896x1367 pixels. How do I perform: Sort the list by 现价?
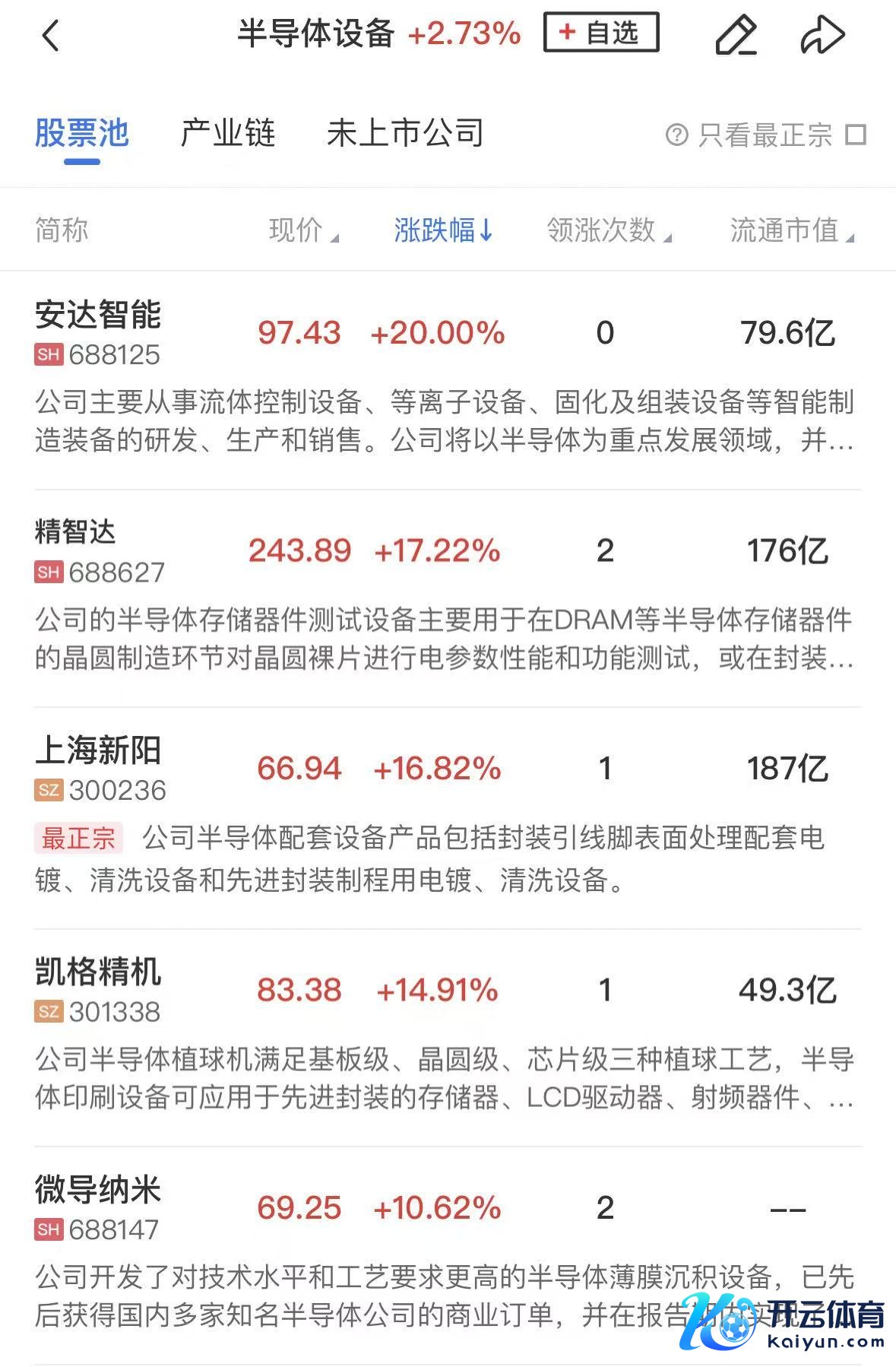tap(302, 230)
